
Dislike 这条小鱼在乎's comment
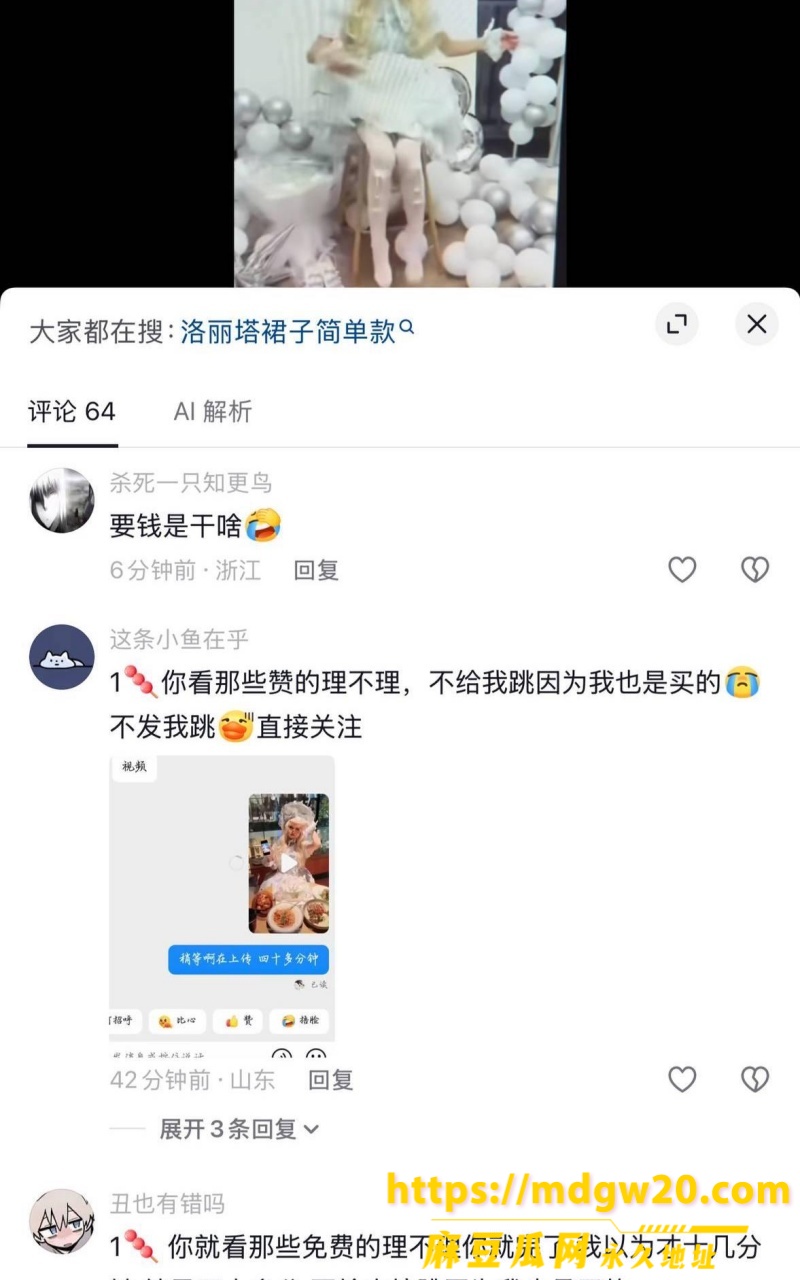click(754, 1079)
